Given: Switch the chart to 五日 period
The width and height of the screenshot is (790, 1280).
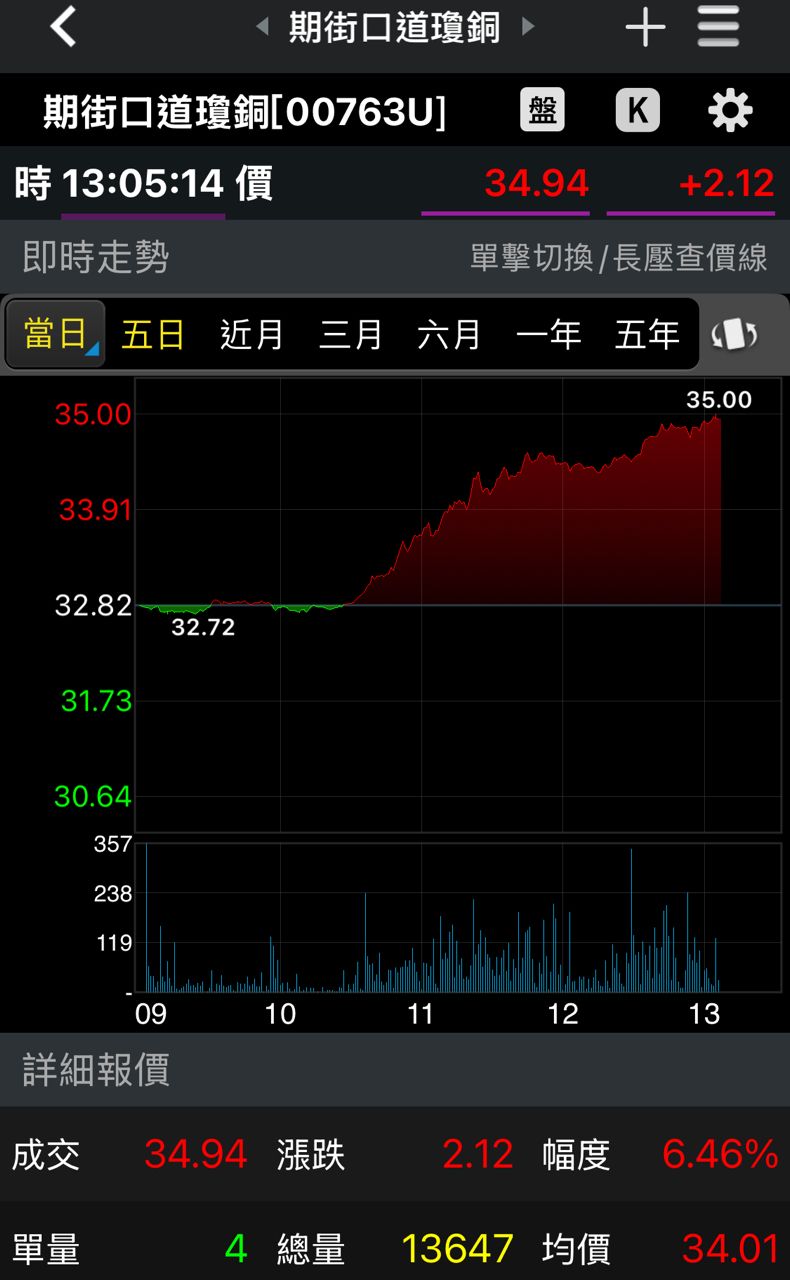Looking at the screenshot, I should (152, 335).
